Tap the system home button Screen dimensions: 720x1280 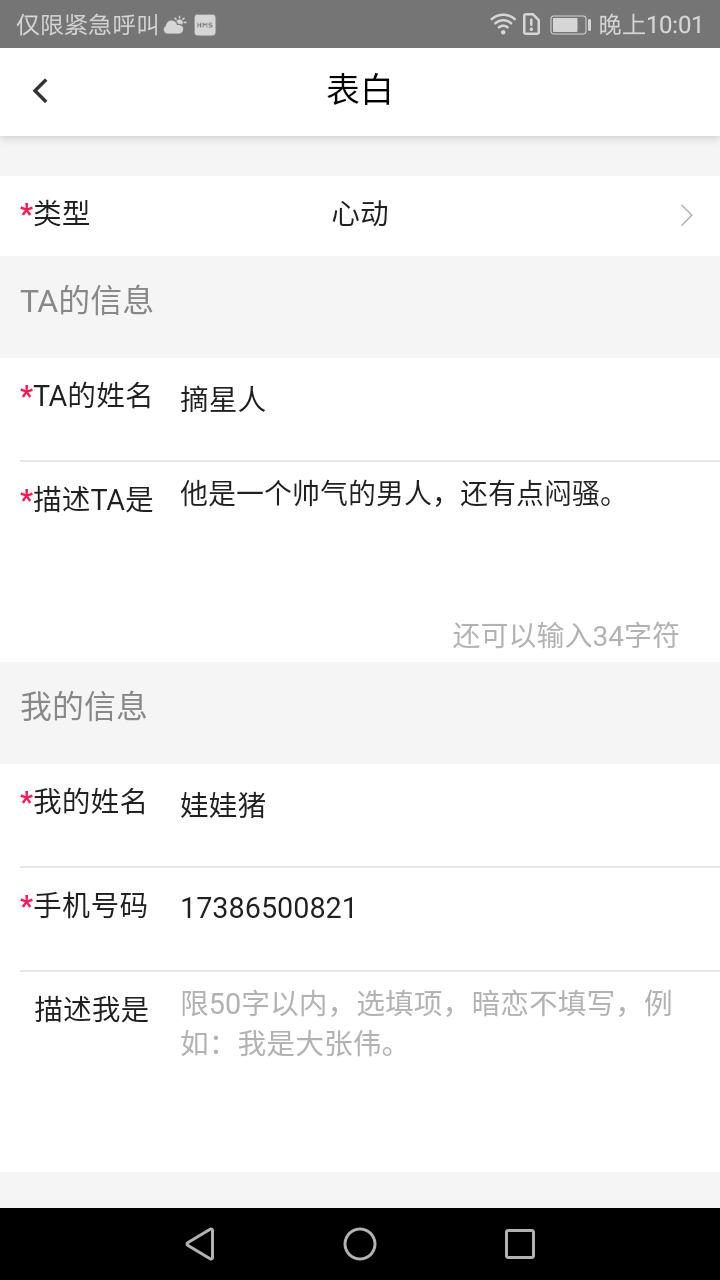(x=360, y=1244)
